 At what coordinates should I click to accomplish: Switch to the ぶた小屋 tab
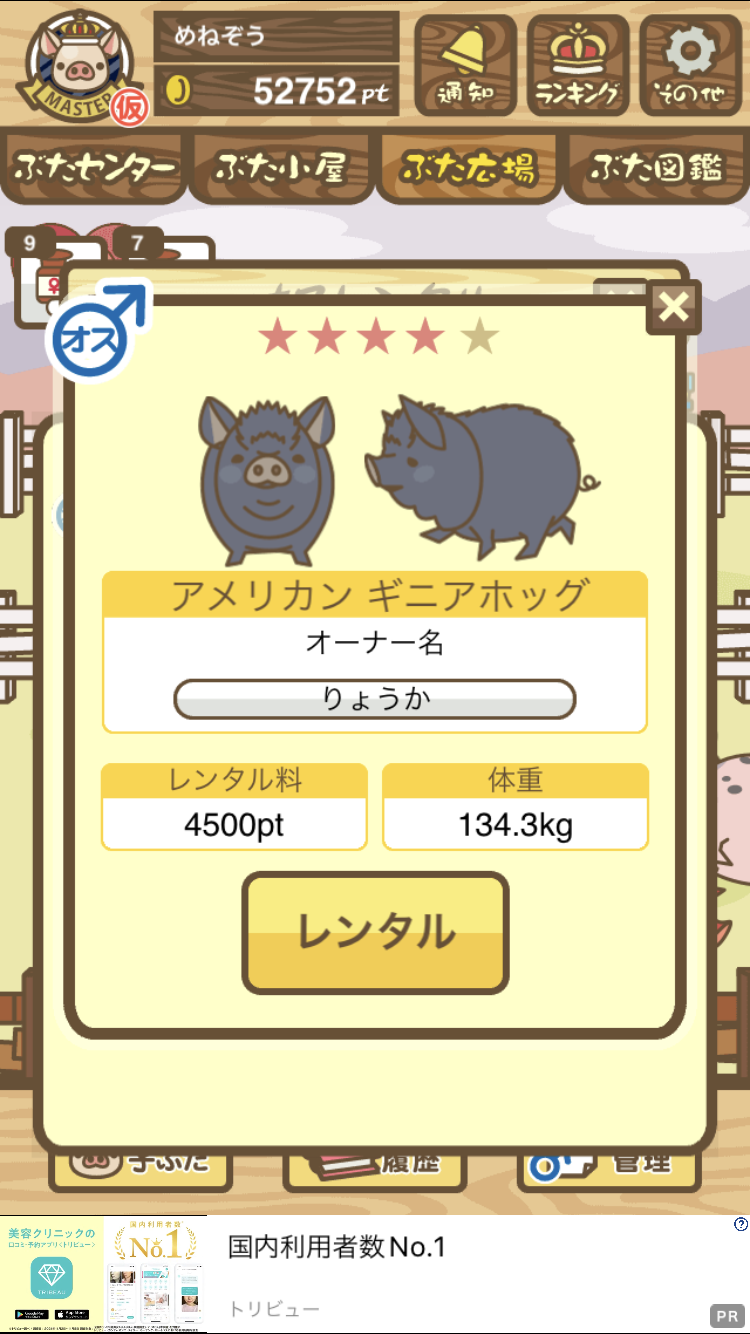click(281, 168)
